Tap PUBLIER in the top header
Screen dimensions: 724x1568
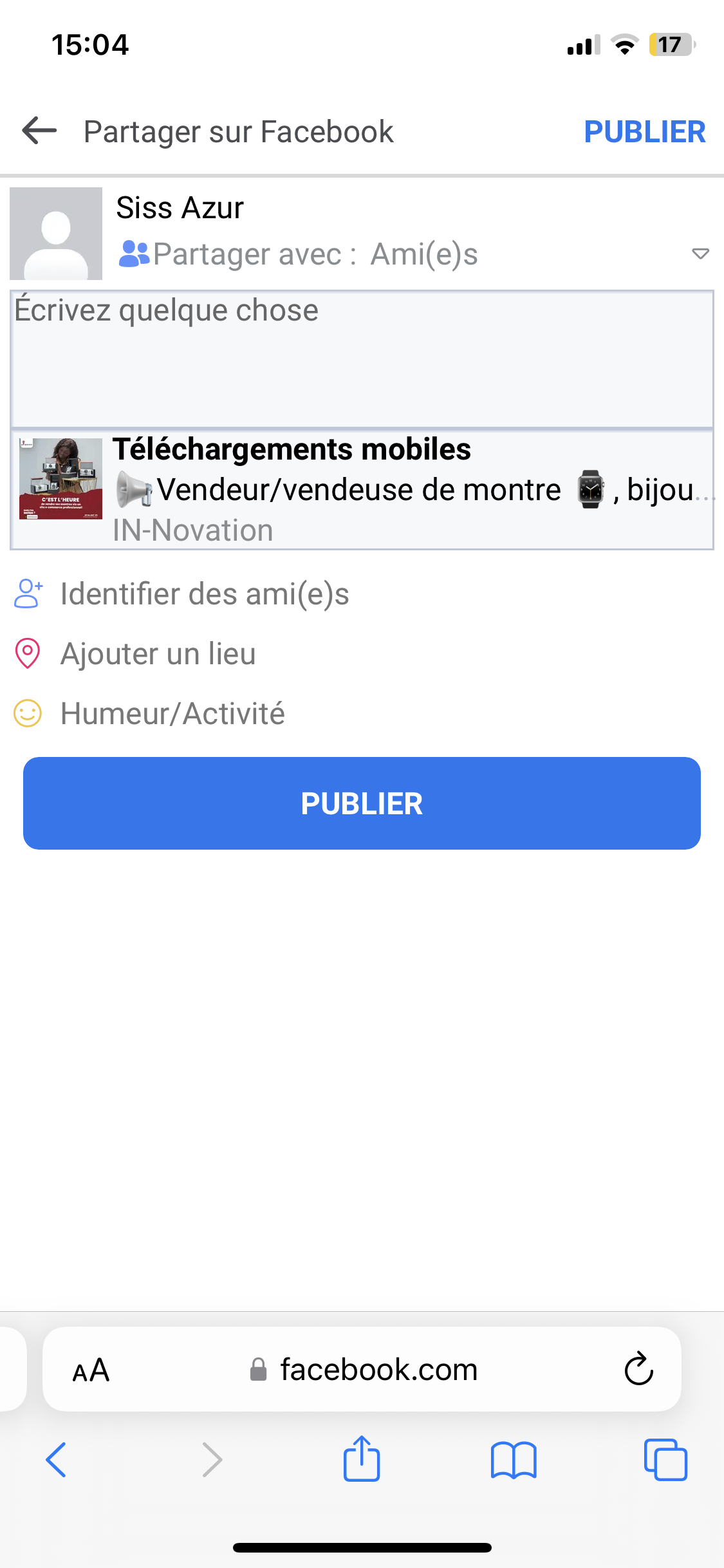(x=644, y=132)
